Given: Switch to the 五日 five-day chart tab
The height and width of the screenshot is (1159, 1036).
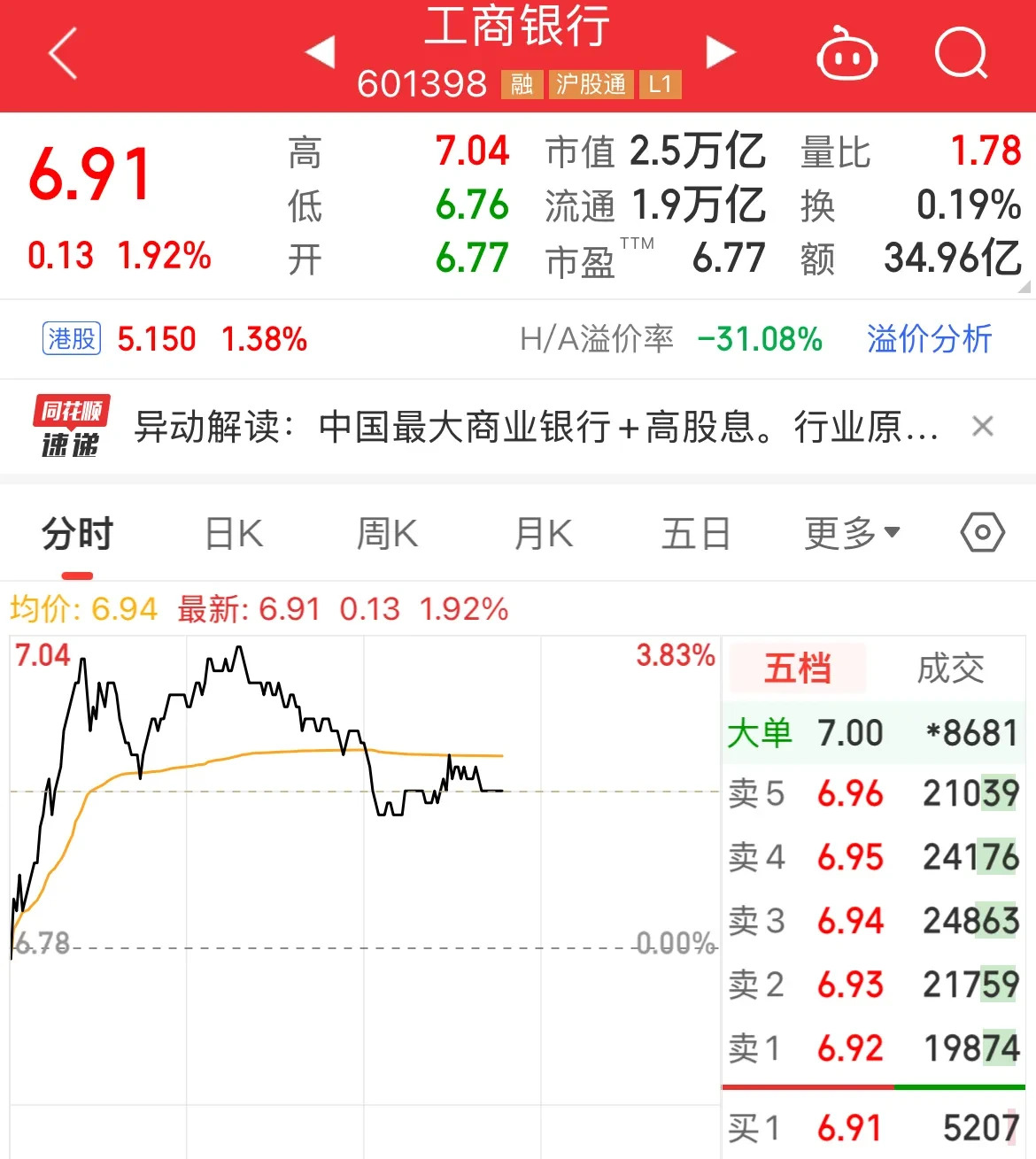Looking at the screenshot, I should 696,533.
